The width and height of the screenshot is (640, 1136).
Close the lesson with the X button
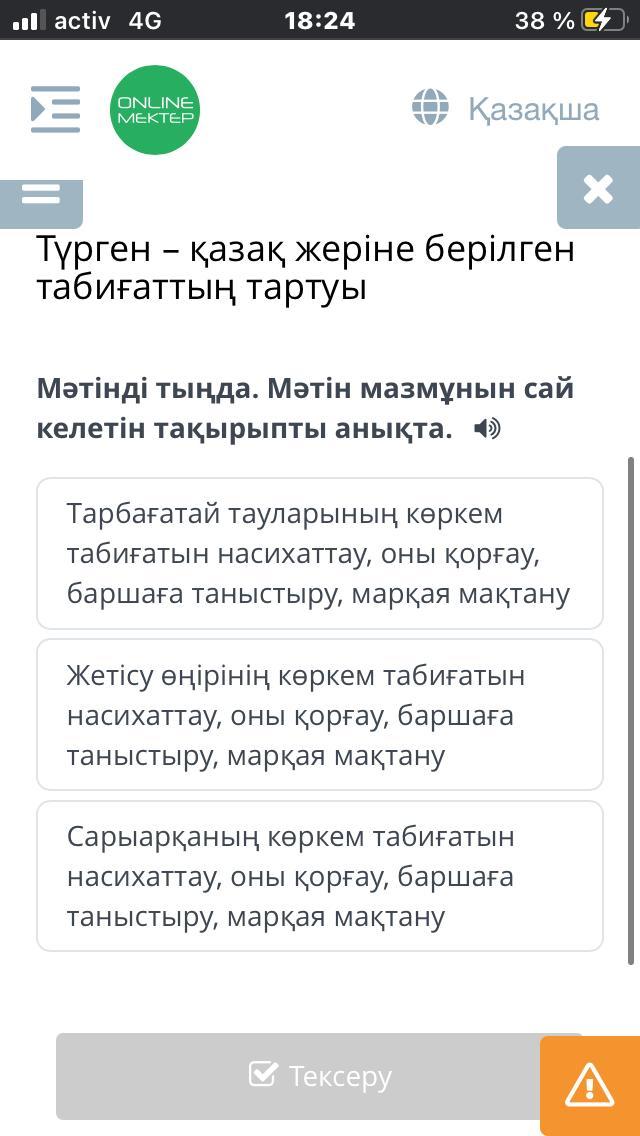pos(598,188)
